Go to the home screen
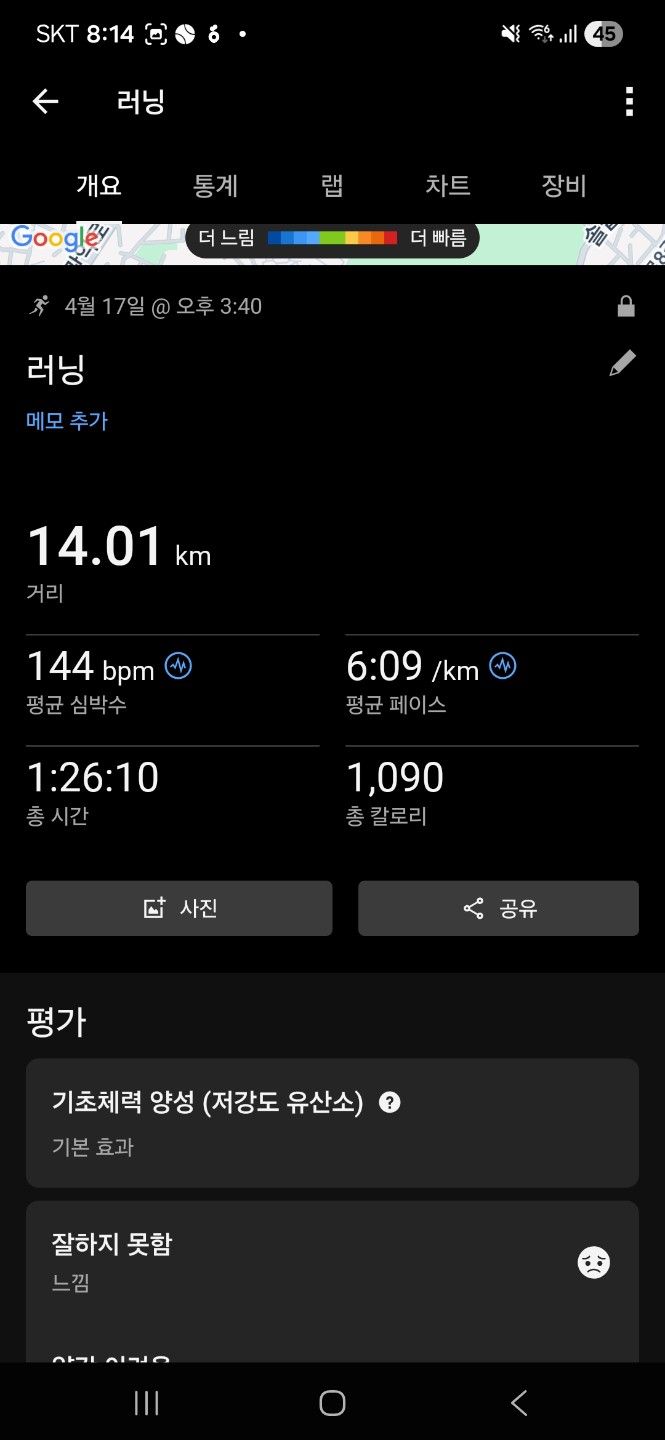665x1440 pixels. pos(332,1403)
